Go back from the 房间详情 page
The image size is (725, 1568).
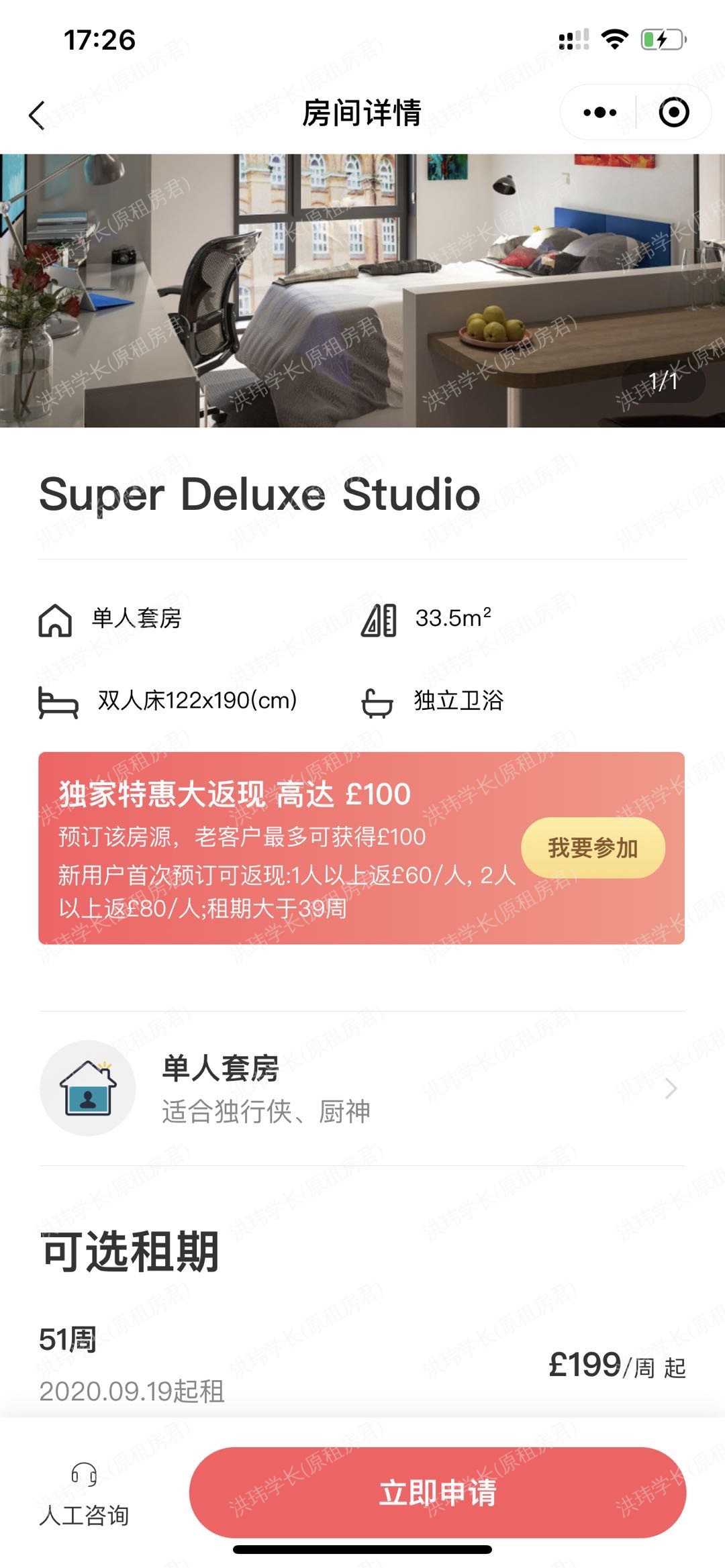tap(38, 115)
